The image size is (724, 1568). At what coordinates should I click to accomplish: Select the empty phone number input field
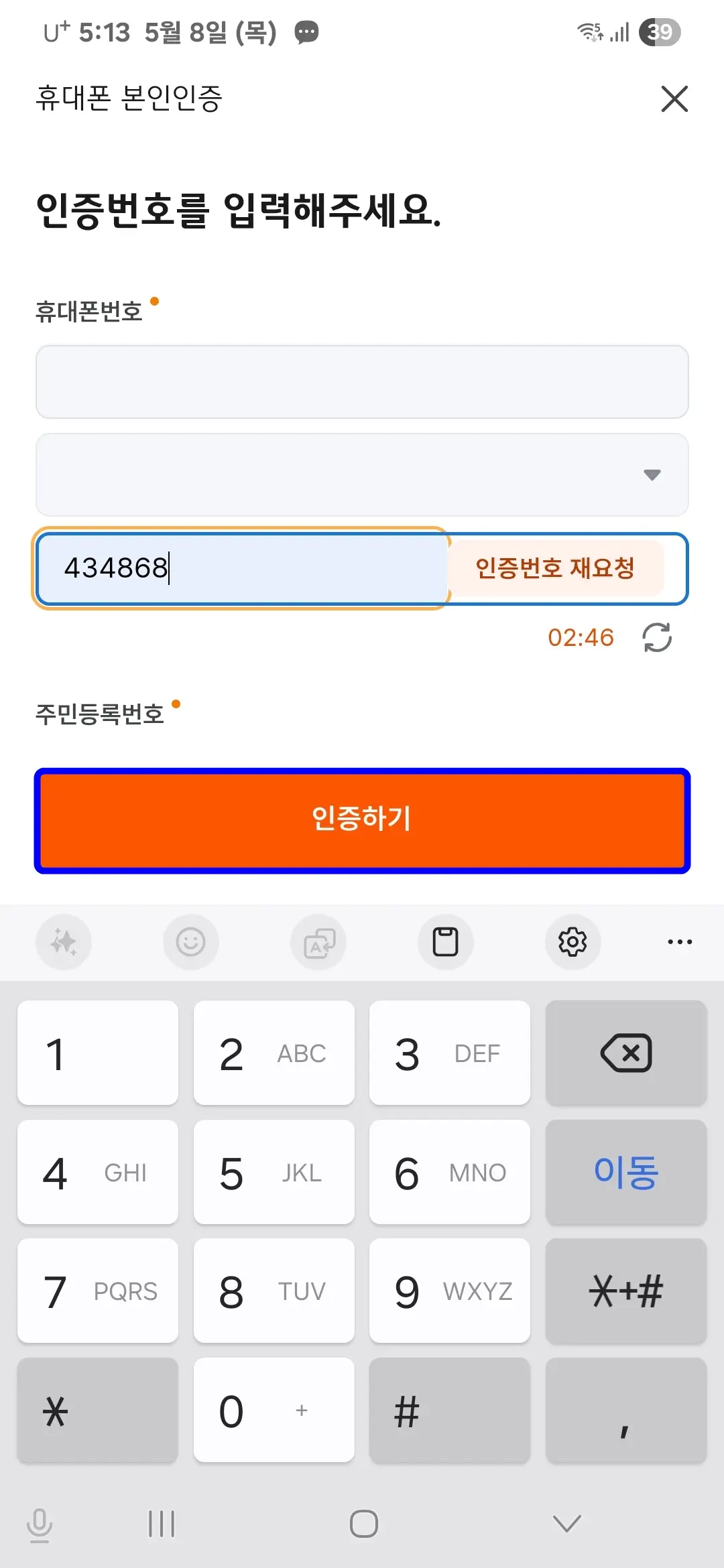362,382
